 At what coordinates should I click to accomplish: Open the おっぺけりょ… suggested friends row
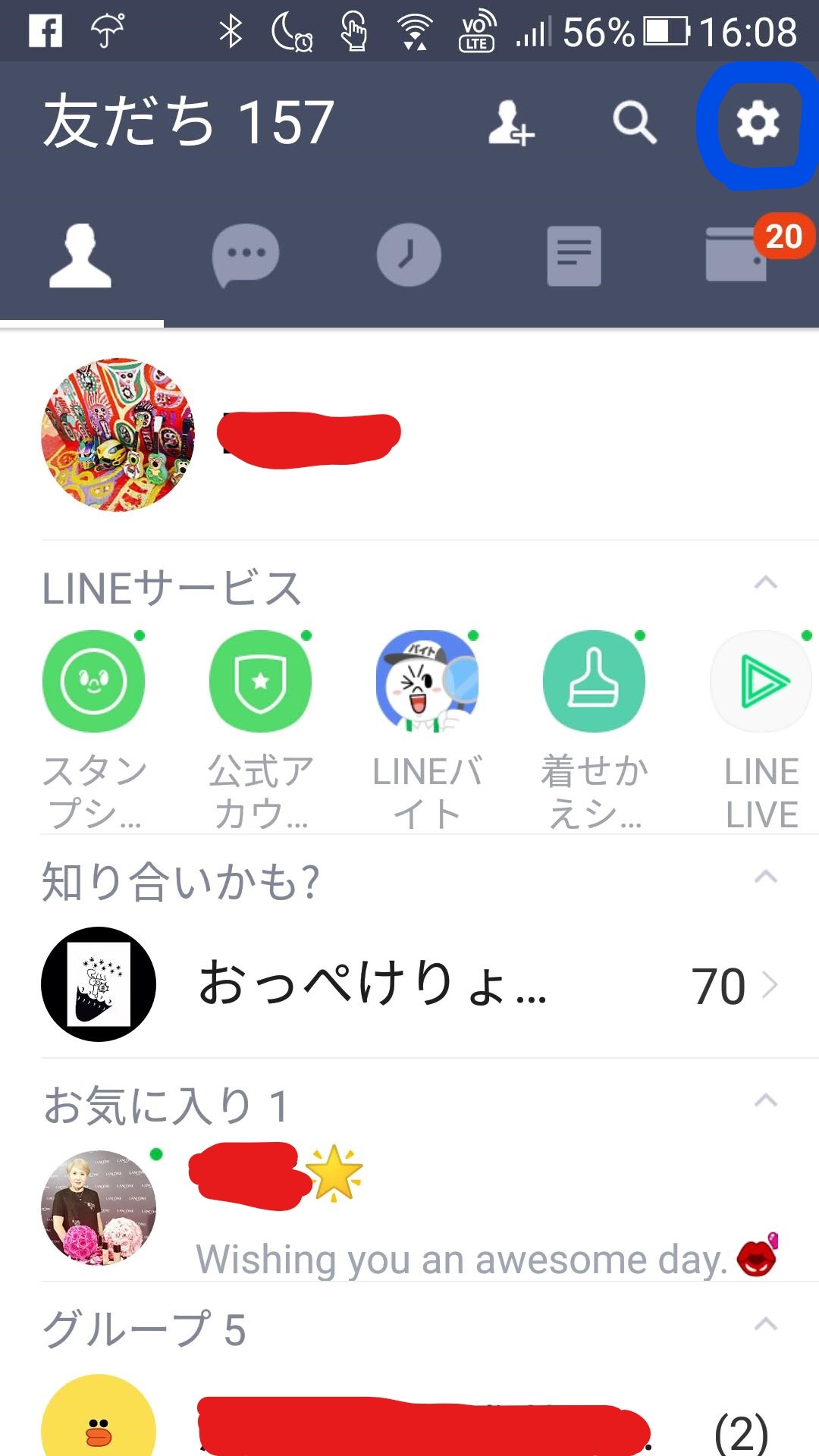409,984
